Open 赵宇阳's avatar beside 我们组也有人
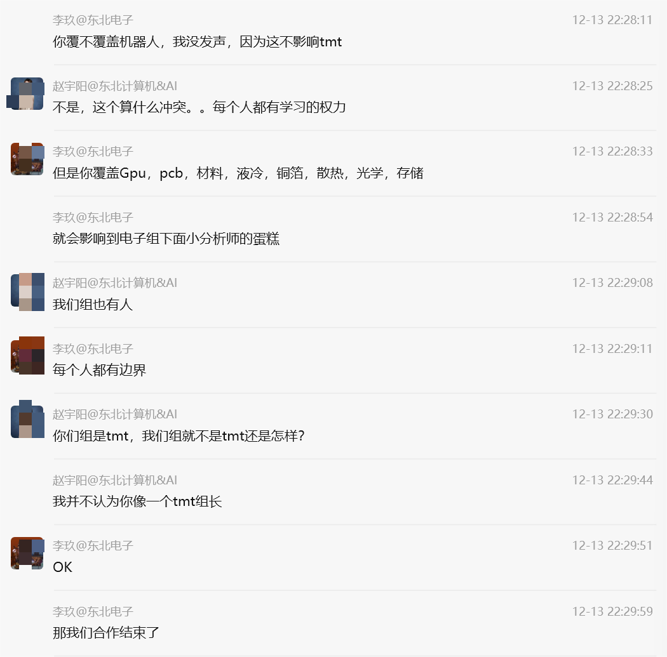Screen dimensions: 667x657 (x=27, y=291)
